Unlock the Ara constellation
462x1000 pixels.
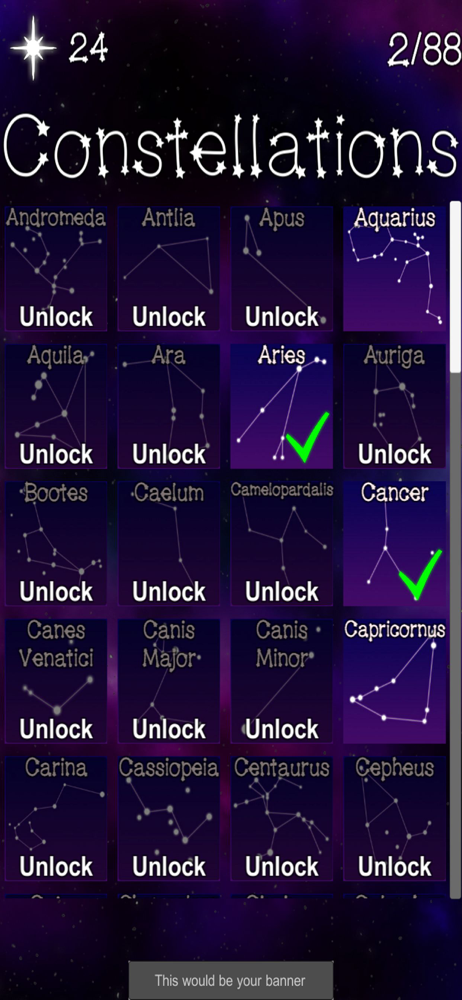169,406
